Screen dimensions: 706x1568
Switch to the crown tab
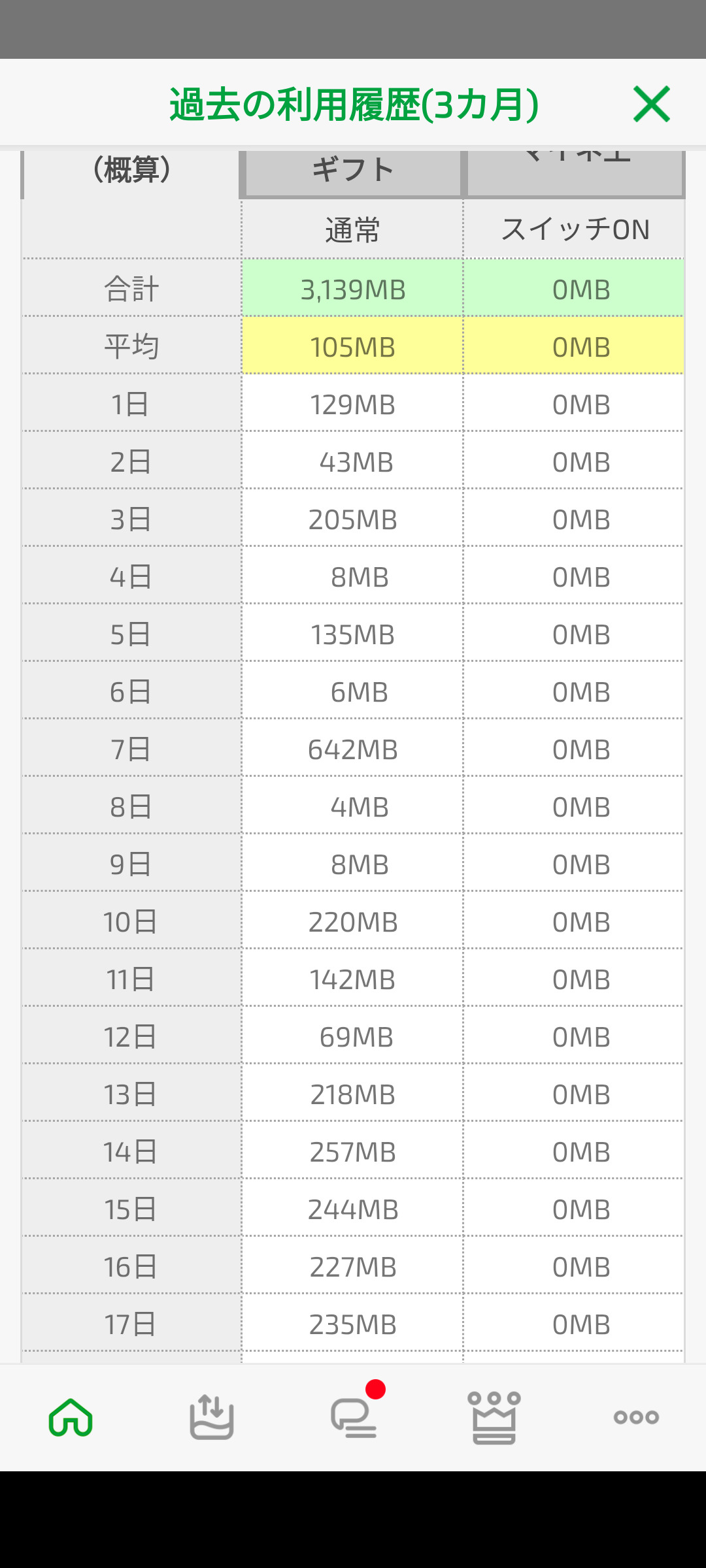coord(494,1417)
